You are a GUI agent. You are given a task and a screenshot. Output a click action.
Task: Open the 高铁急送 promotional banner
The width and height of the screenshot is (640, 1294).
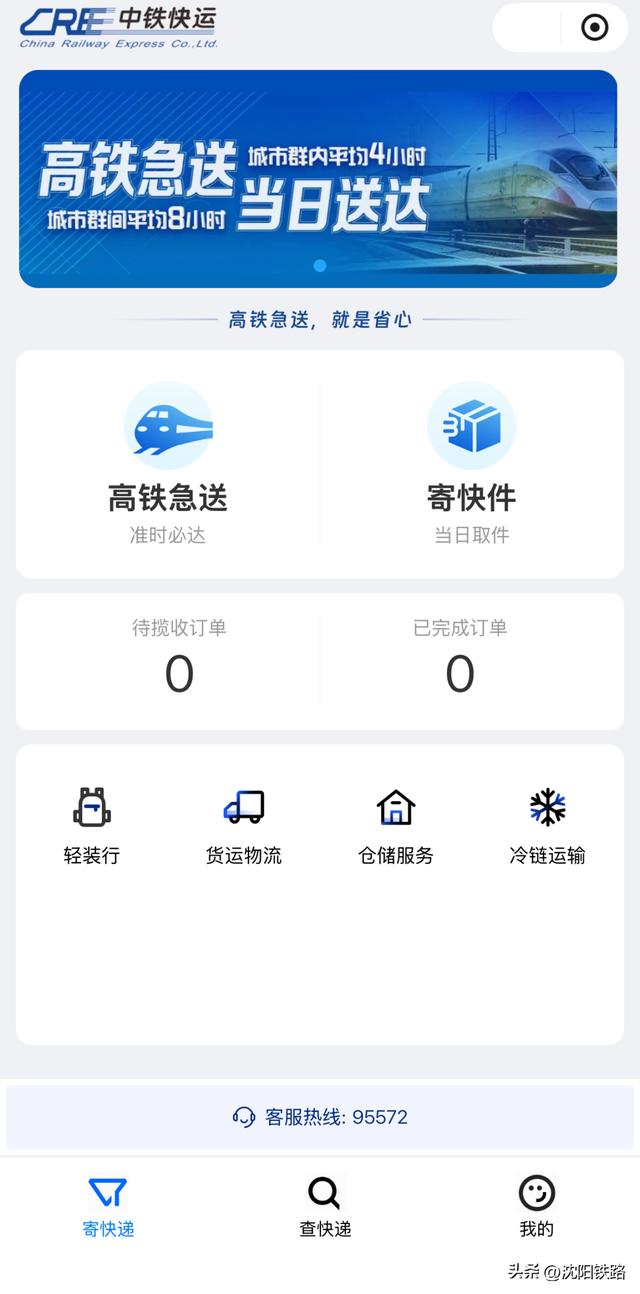click(x=318, y=178)
